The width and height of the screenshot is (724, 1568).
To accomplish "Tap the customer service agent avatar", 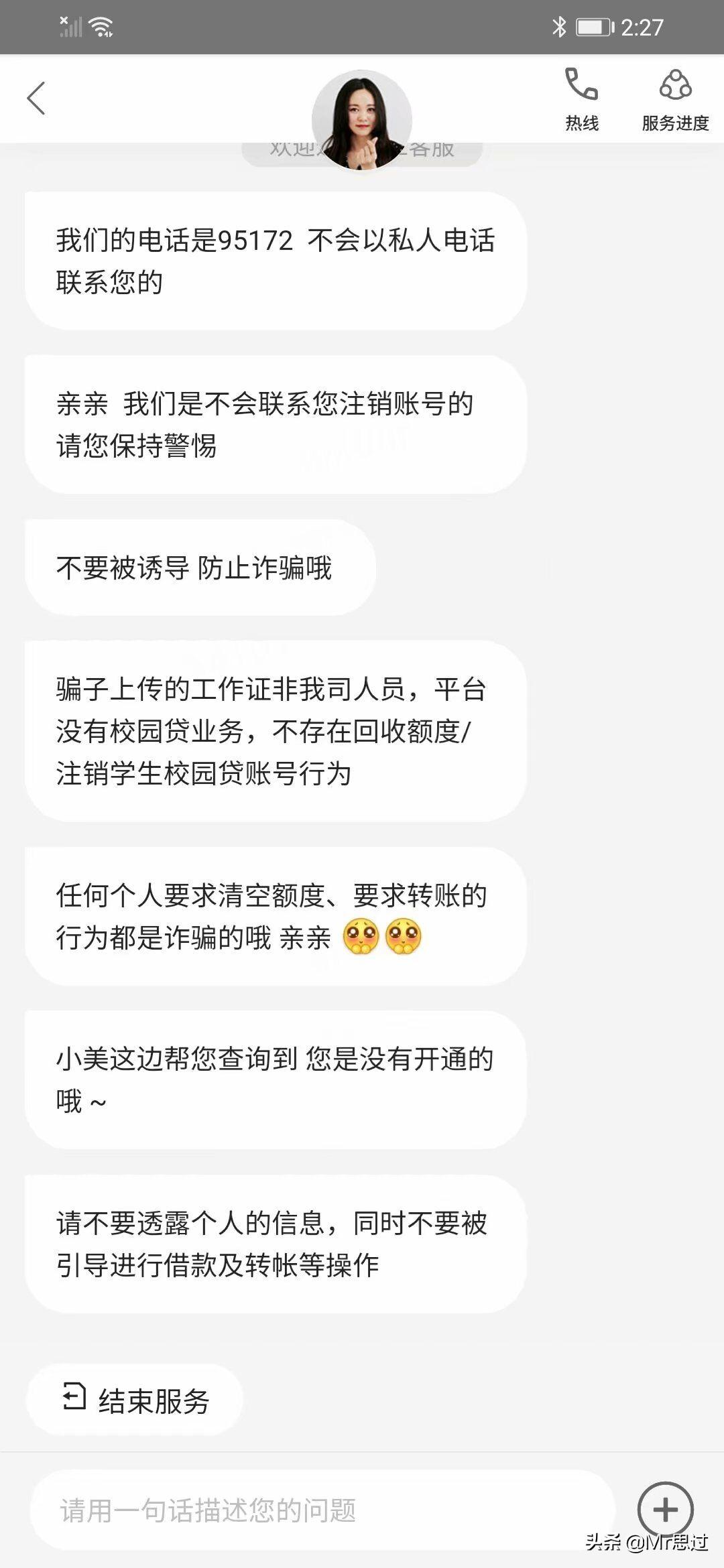I will [x=362, y=120].
